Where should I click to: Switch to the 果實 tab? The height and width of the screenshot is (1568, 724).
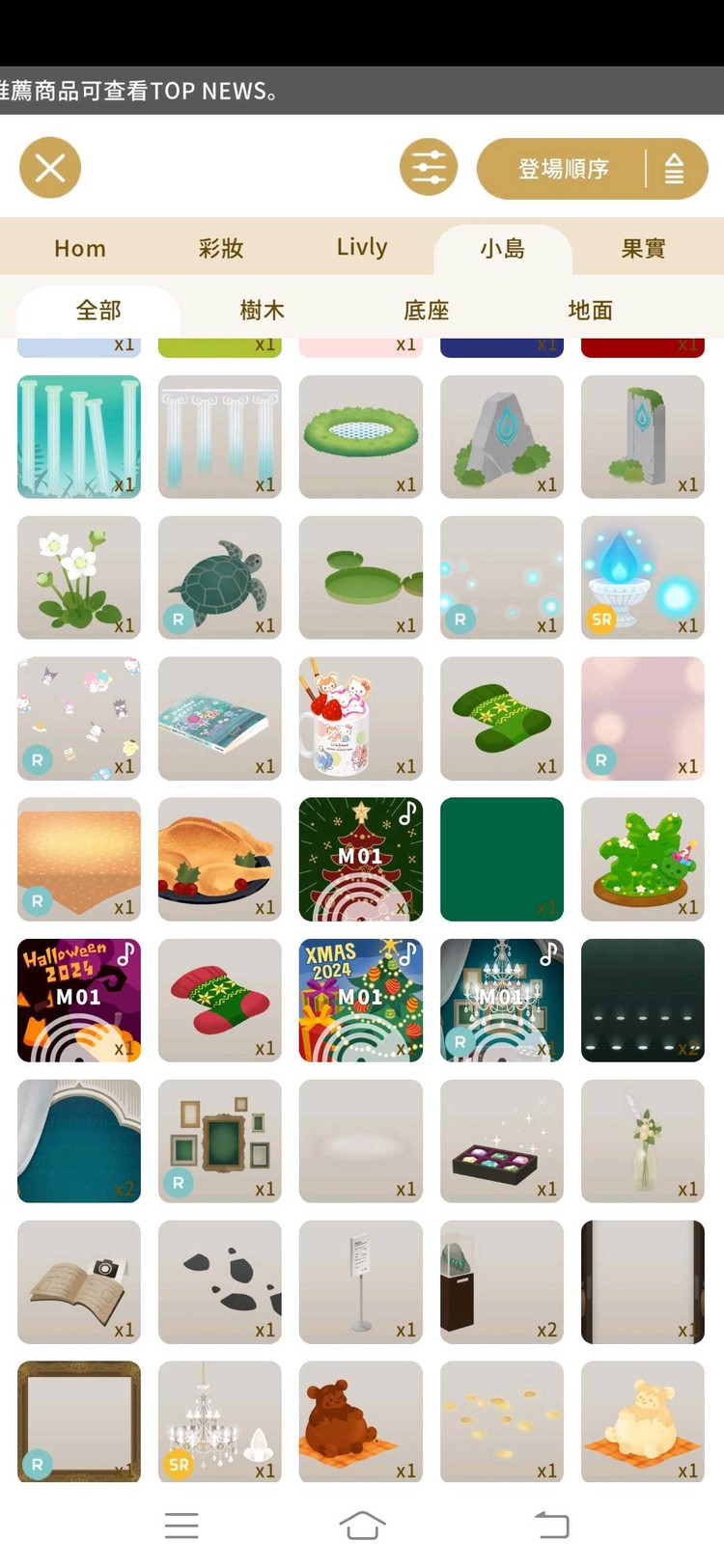(643, 248)
